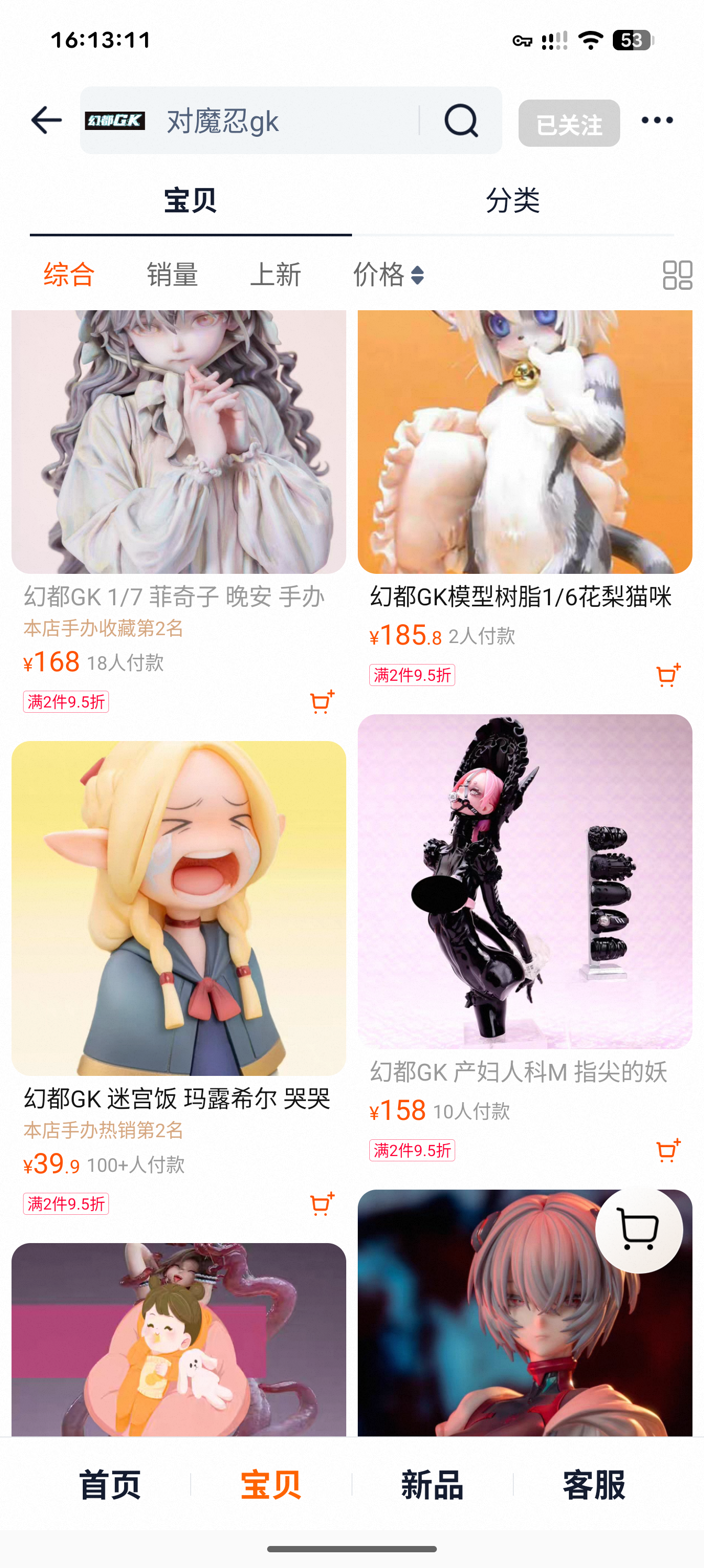Toggle the grid layout view icon

(x=677, y=275)
